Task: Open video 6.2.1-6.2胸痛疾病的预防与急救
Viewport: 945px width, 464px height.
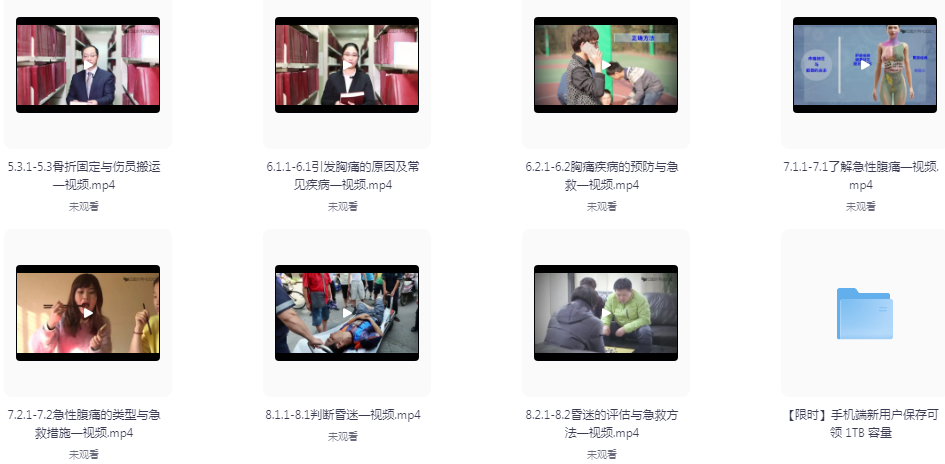Action: pos(605,65)
